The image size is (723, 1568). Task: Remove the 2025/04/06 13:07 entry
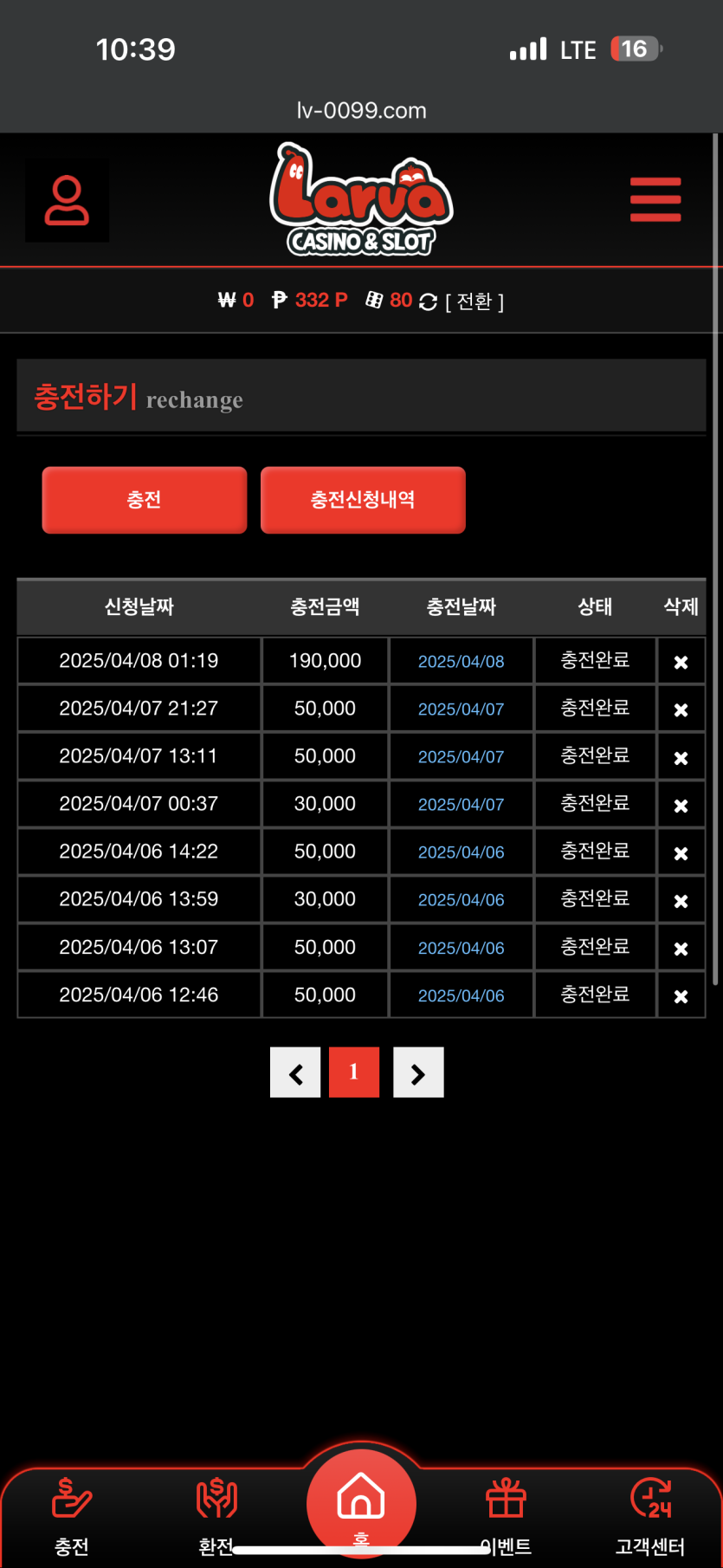pyautogui.click(x=681, y=948)
